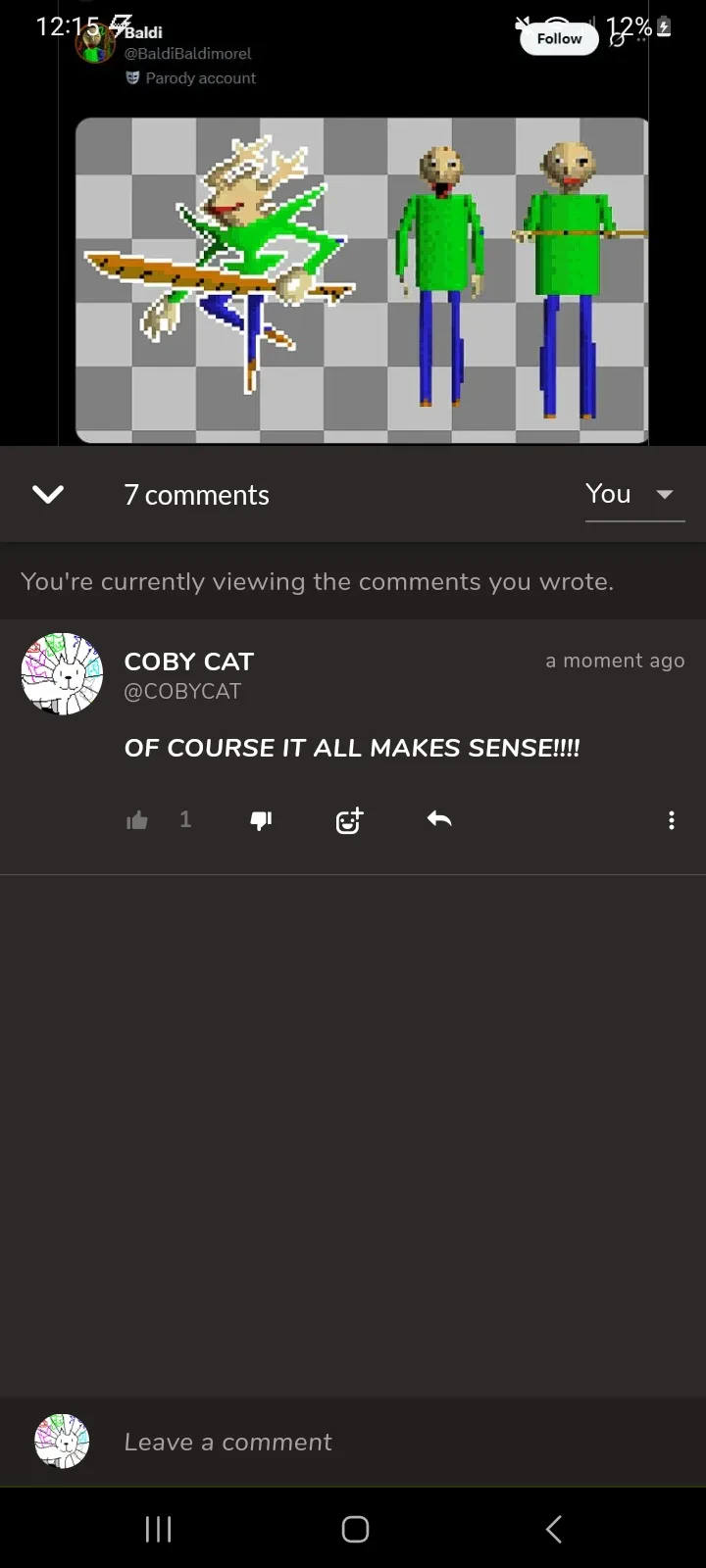This screenshot has height=1568, width=706.
Task: Reply to COBY CAT's comment
Action: [x=439, y=819]
